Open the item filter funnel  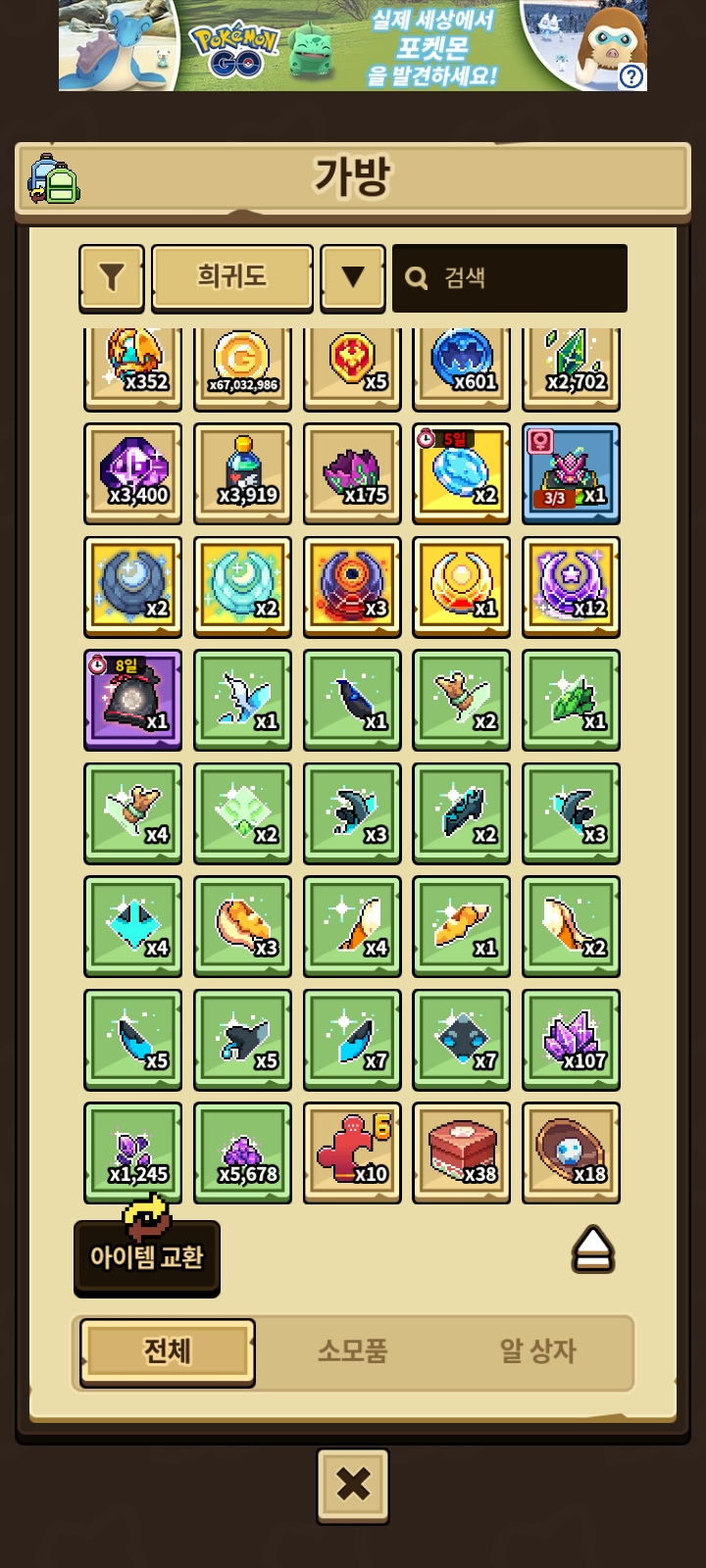coord(112,278)
